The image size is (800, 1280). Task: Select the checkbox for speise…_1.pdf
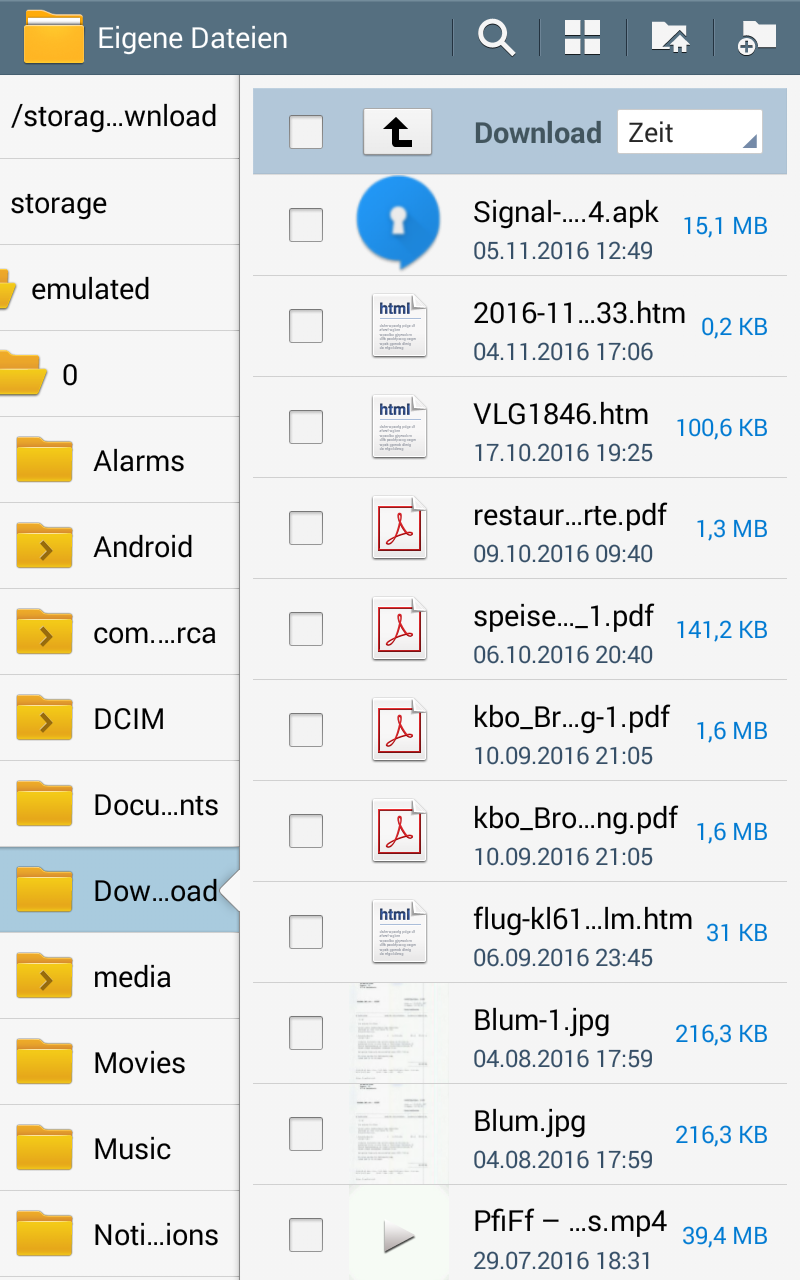pos(306,629)
